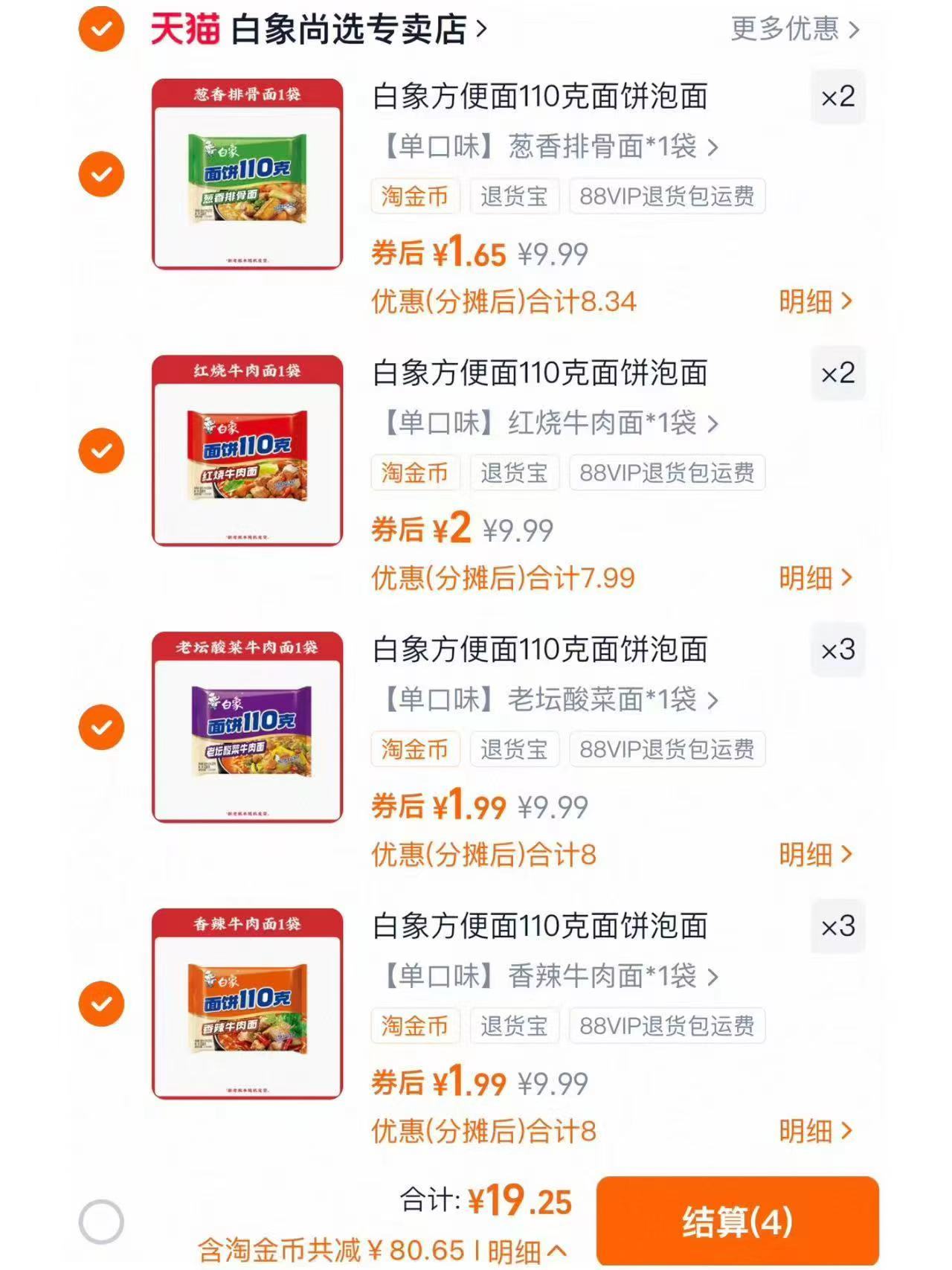Click the 退货宝 tag on 老坛酸菜面
This screenshot has height=1270, width=952.
[515, 749]
